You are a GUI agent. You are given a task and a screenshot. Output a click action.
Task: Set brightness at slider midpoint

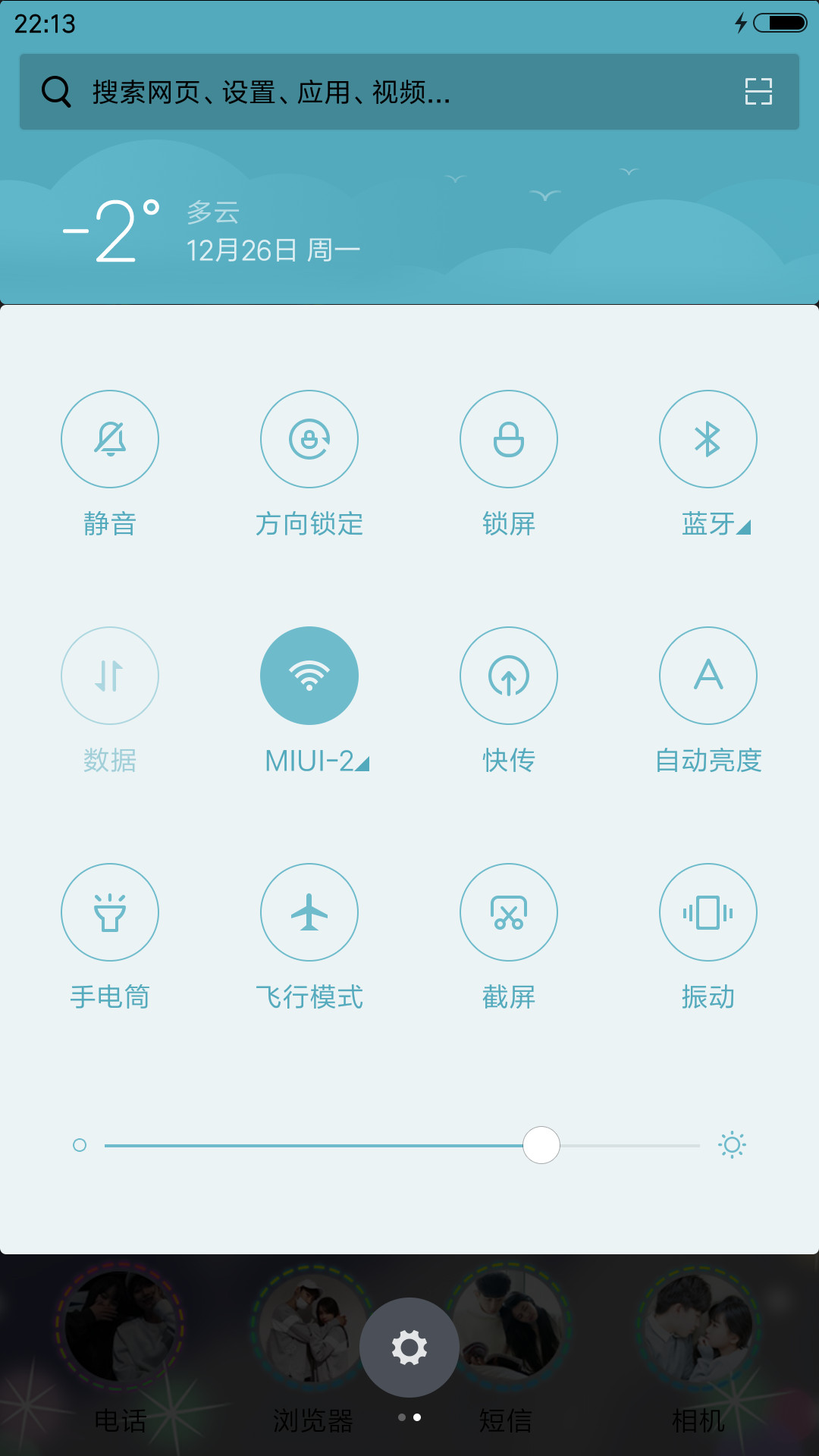pyautogui.click(x=402, y=1145)
